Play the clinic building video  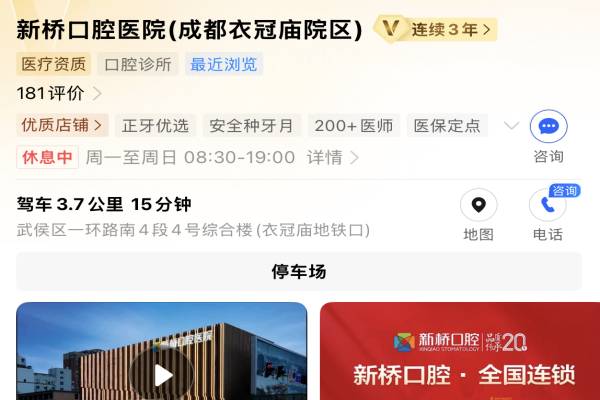pyautogui.click(x=162, y=374)
